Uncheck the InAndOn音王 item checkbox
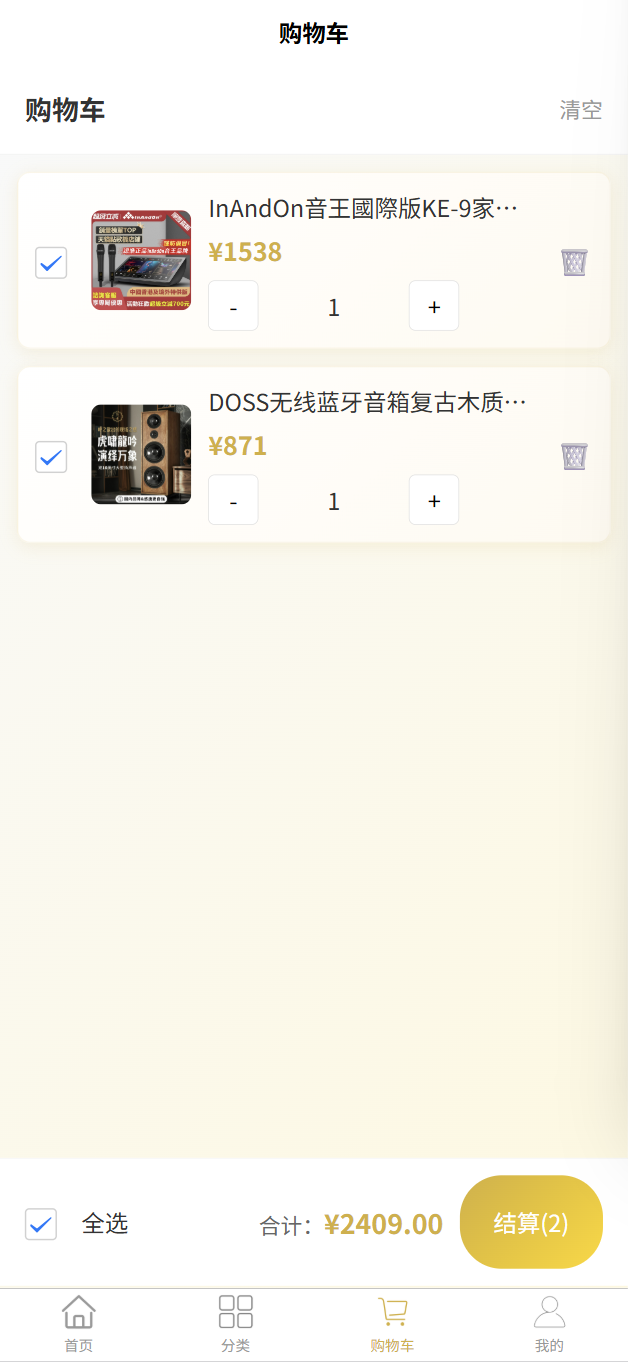Viewport: 628px width, 1362px height. (51, 263)
